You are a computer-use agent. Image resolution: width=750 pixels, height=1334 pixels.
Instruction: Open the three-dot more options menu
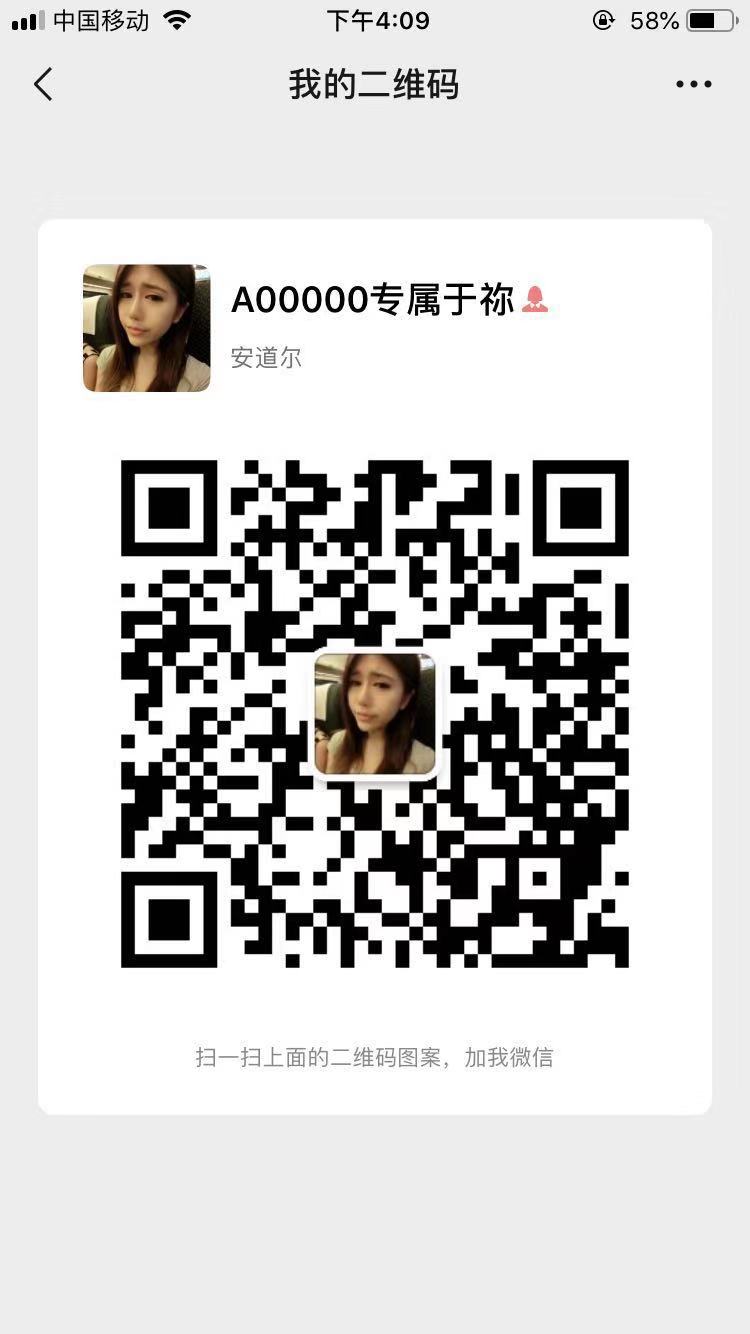tap(693, 85)
